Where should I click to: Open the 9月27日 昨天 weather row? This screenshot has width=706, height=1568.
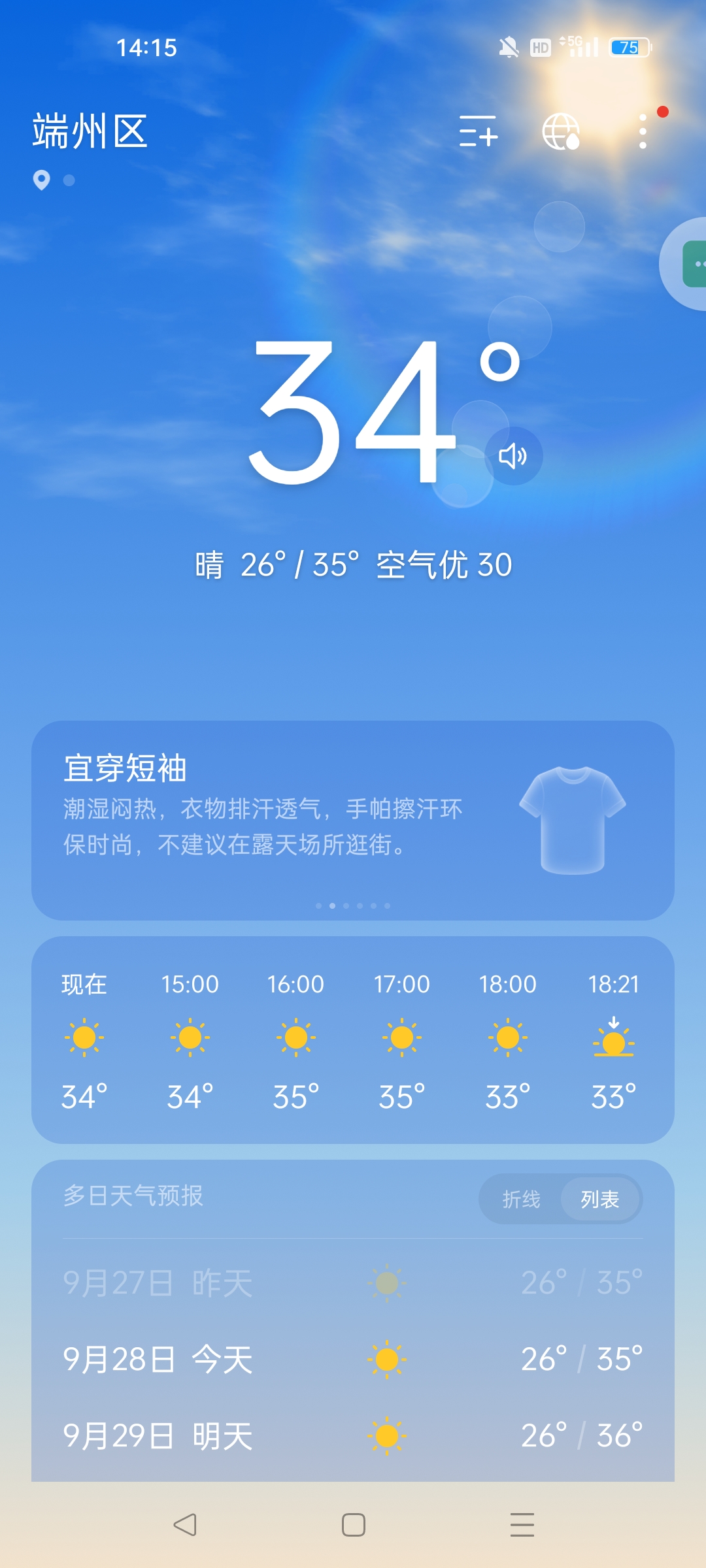pyautogui.click(x=353, y=1283)
